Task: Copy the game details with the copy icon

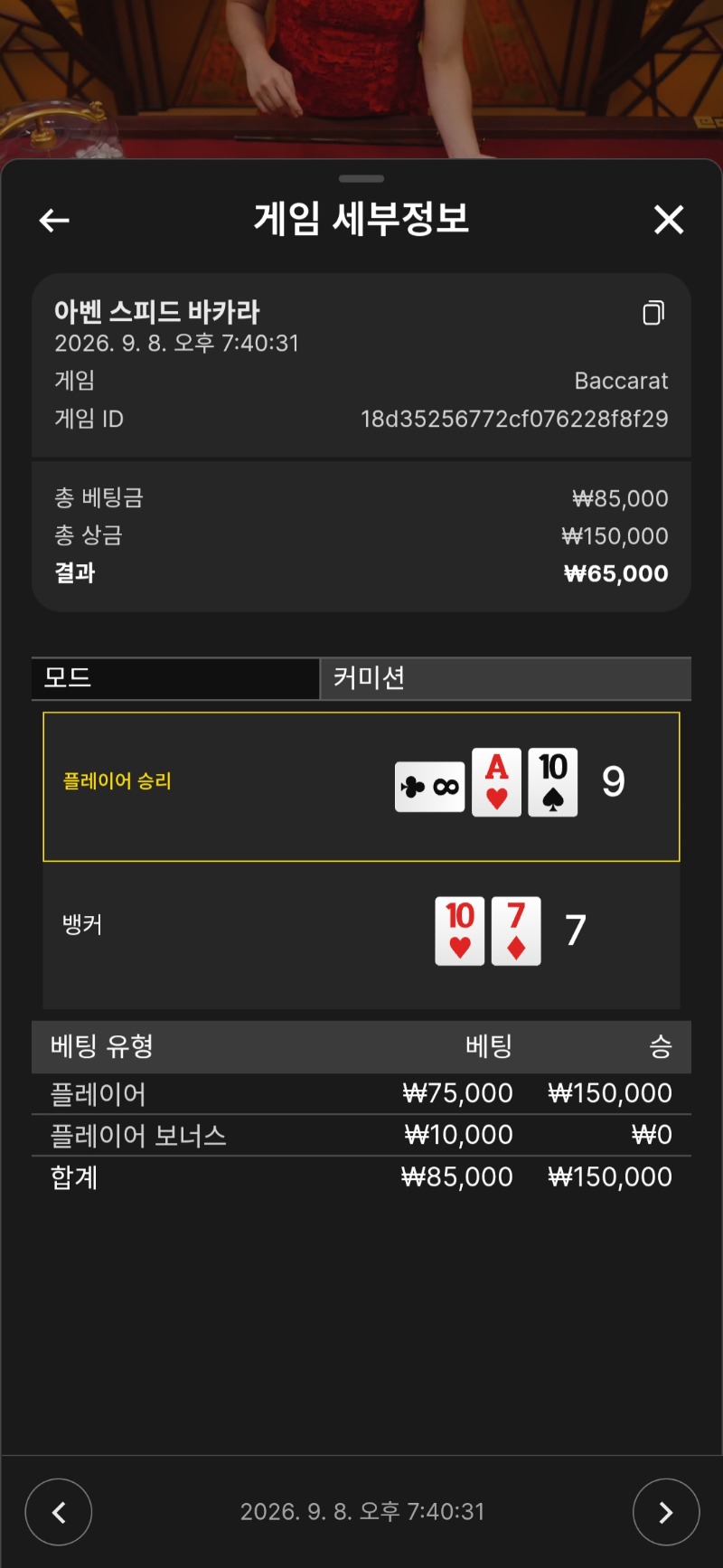Action: click(x=653, y=313)
